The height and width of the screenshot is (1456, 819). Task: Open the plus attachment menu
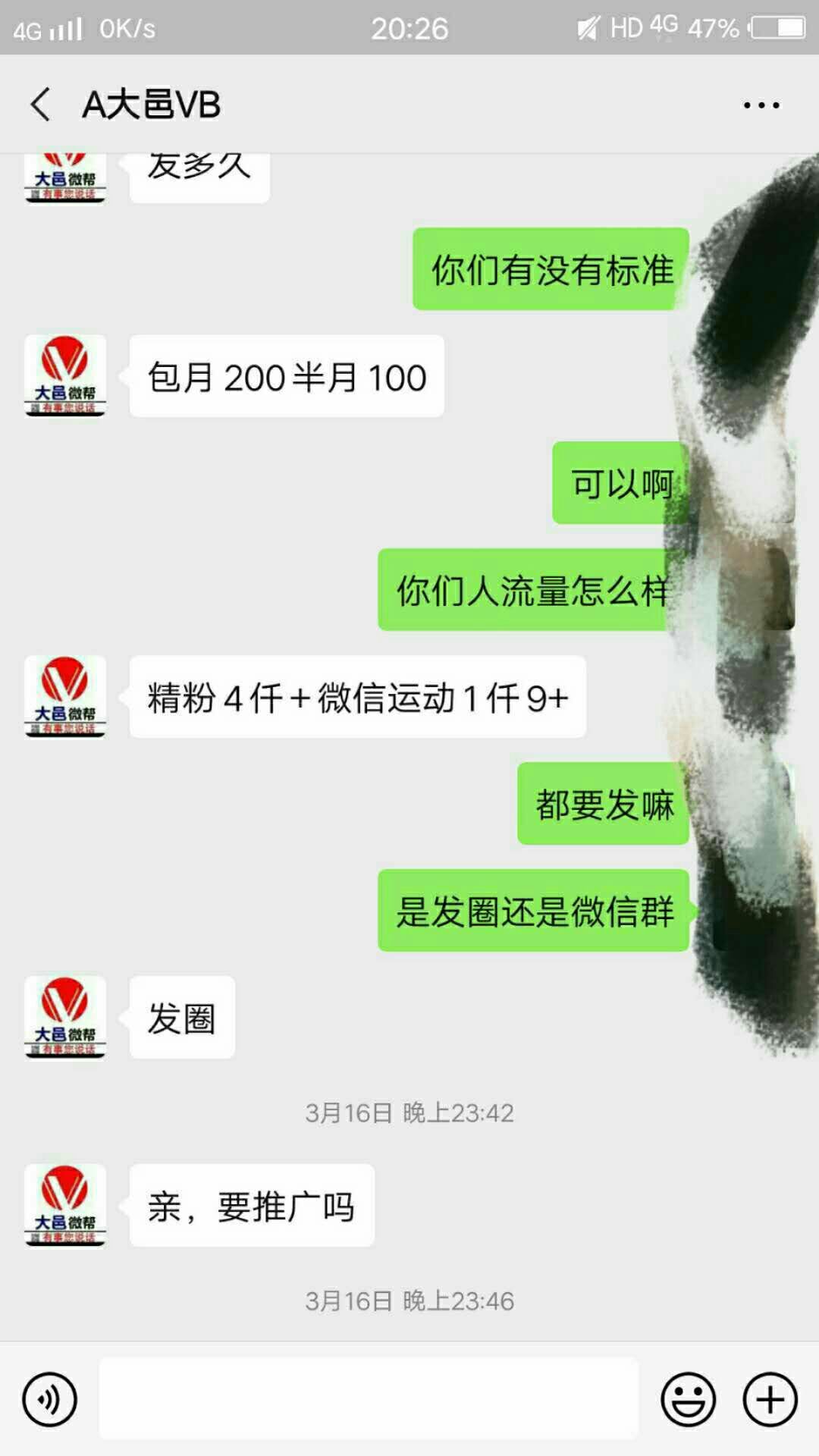click(770, 1399)
